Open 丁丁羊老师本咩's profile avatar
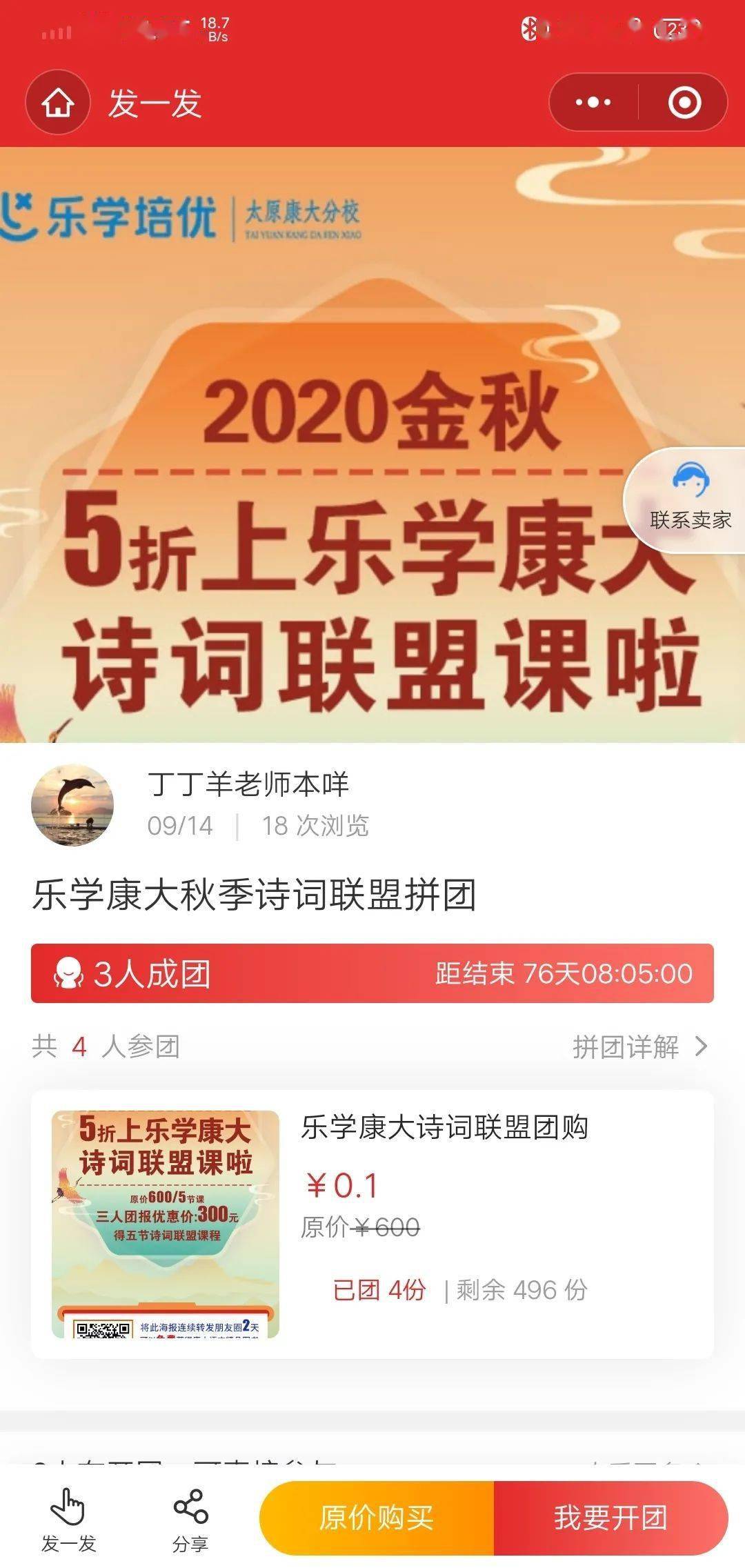The image size is (745, 1568). click(x=72, y=805)
